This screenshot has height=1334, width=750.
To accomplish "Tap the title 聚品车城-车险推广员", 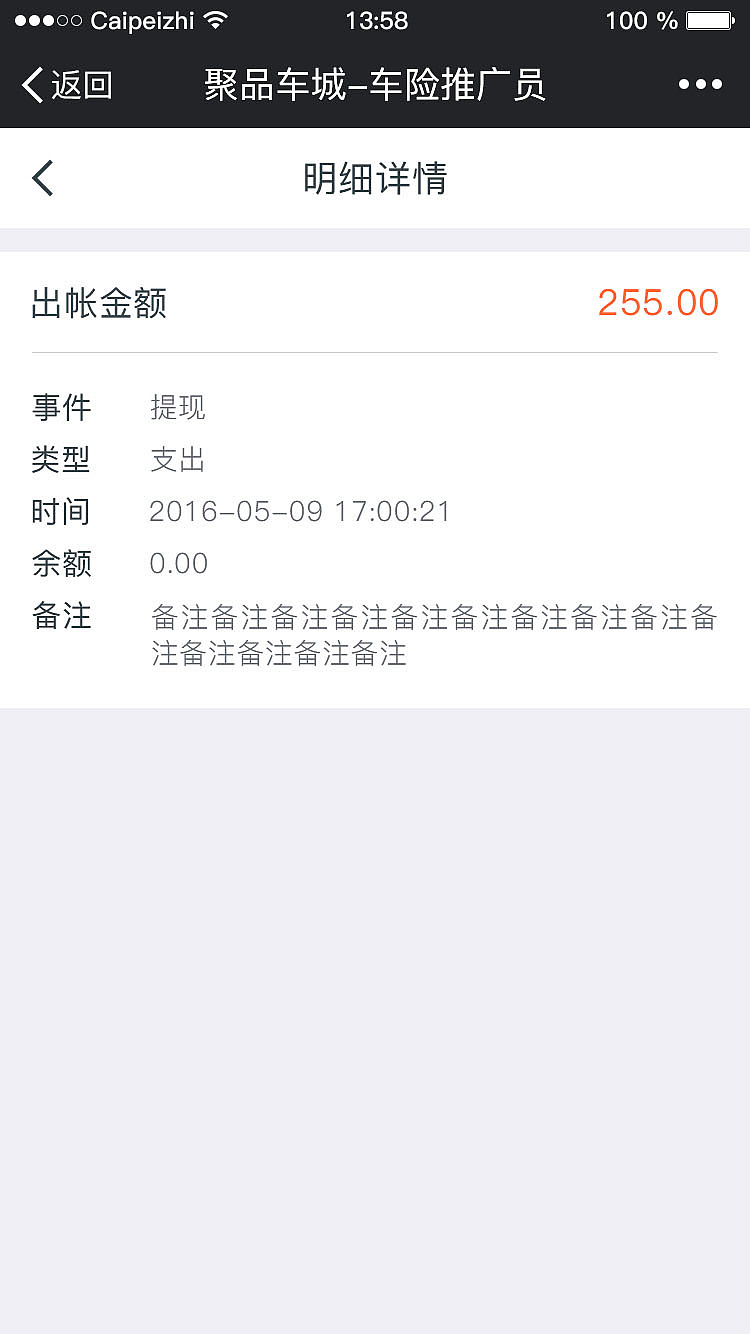I will [375, 86].
